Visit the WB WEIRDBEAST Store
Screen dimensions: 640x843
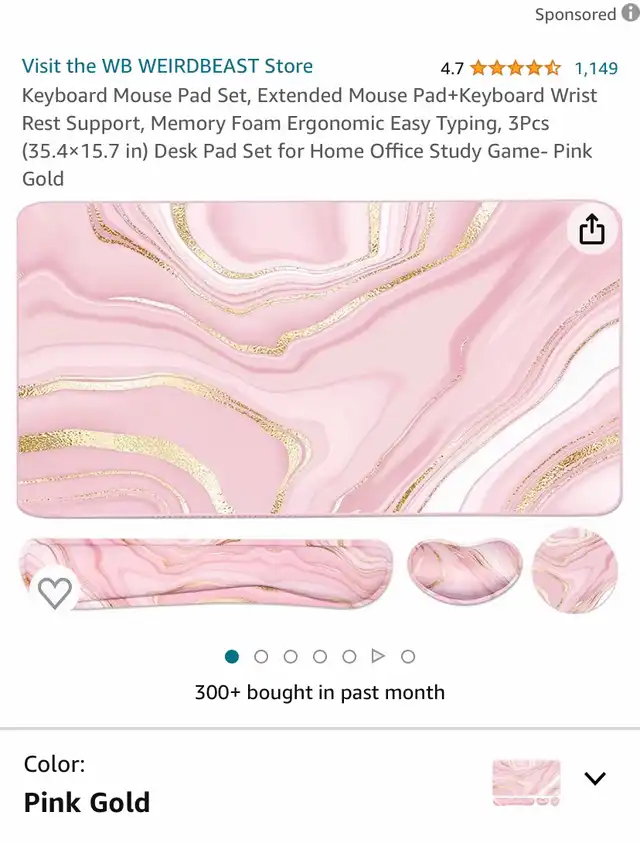167,67
